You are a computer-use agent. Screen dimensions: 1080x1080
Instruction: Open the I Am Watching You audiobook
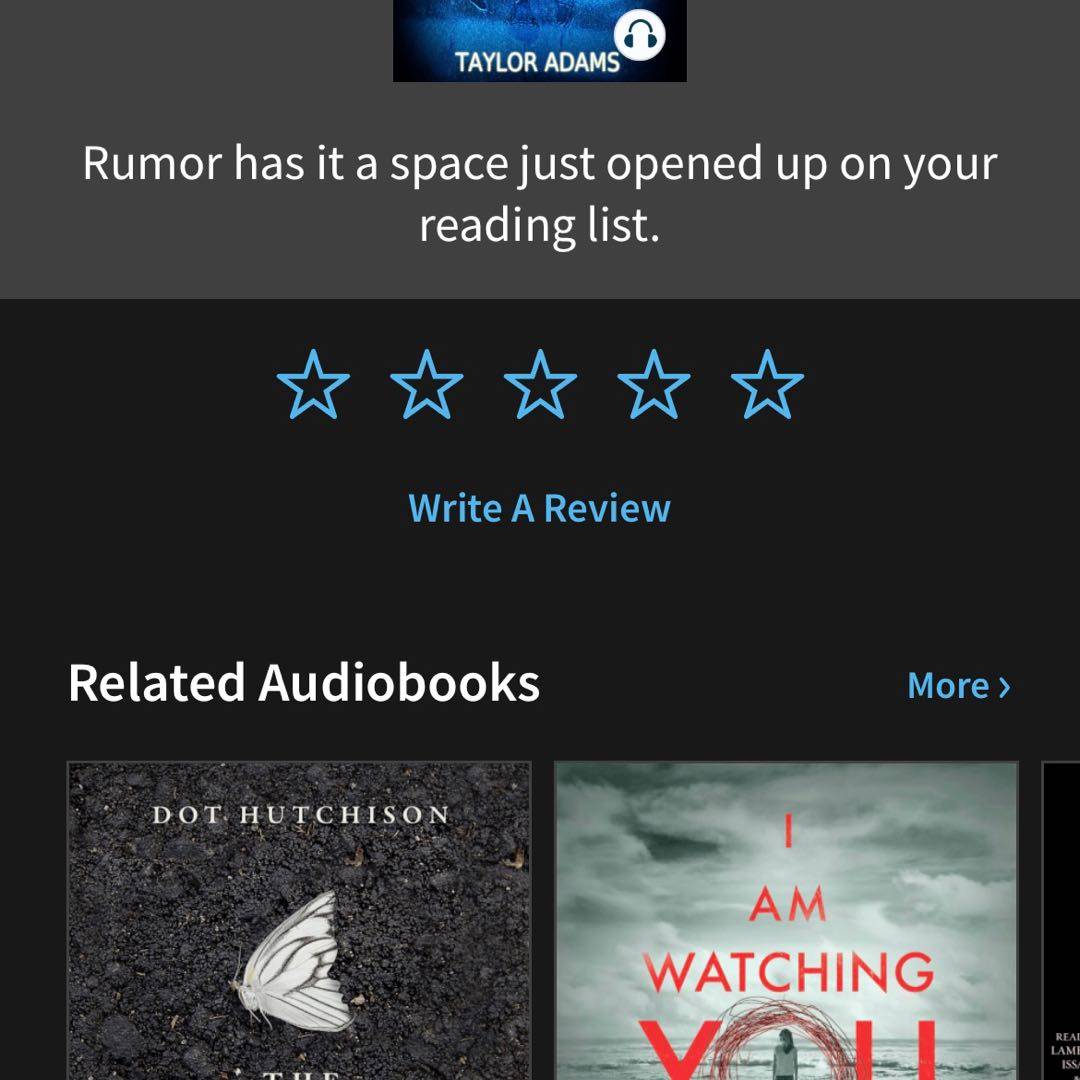pyautogui.click(x=786, y=920)
